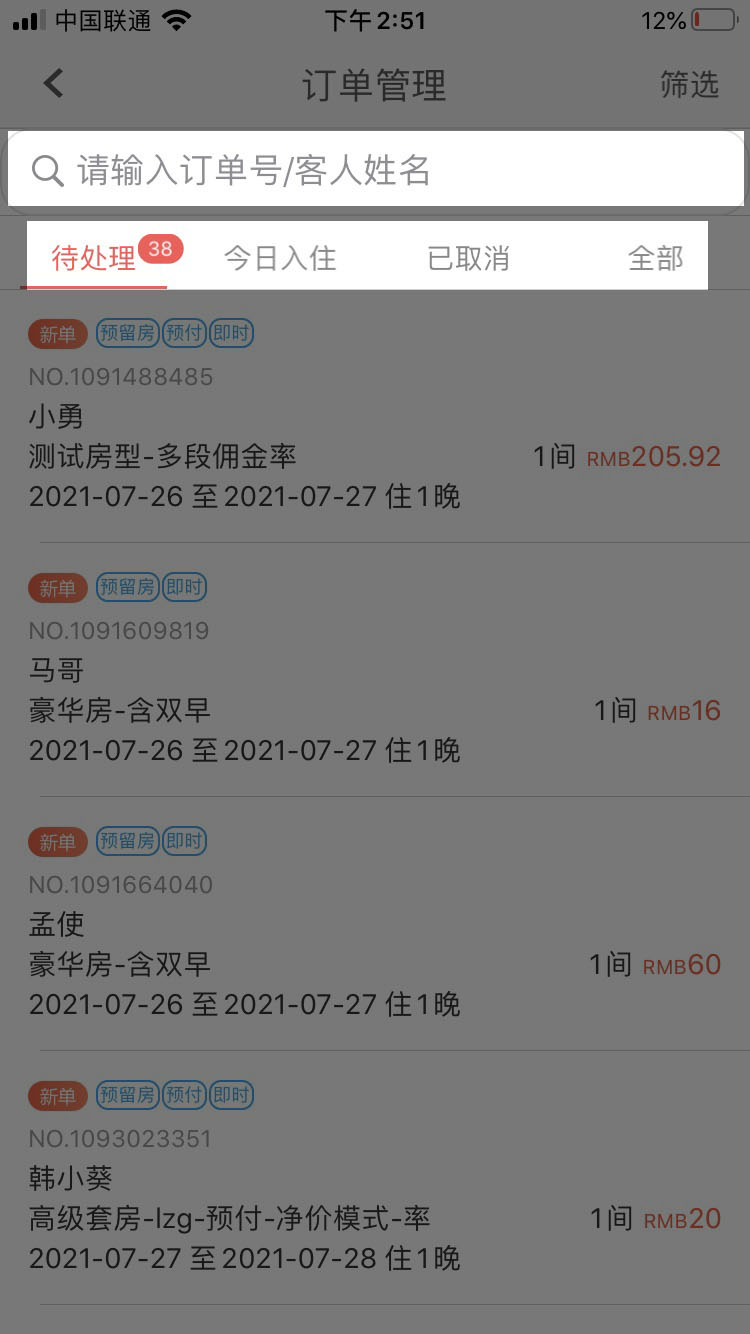Tap the order number/guest name search field
The height and width of the screenshot is (1334, 750).
(x=376, y=170)
